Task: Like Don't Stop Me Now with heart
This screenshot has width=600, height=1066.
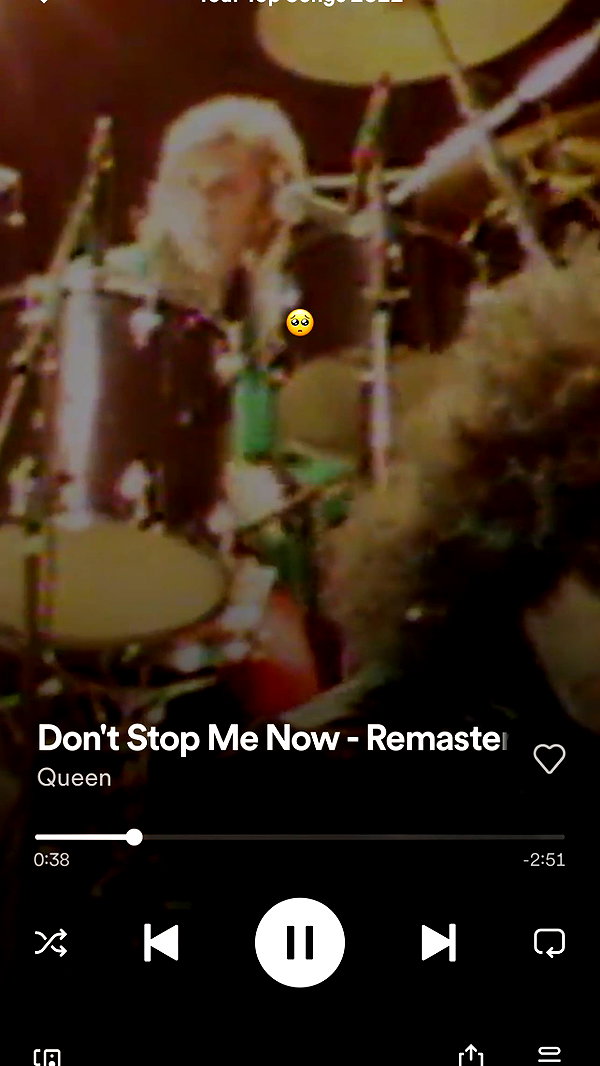Action: point(549,759)
